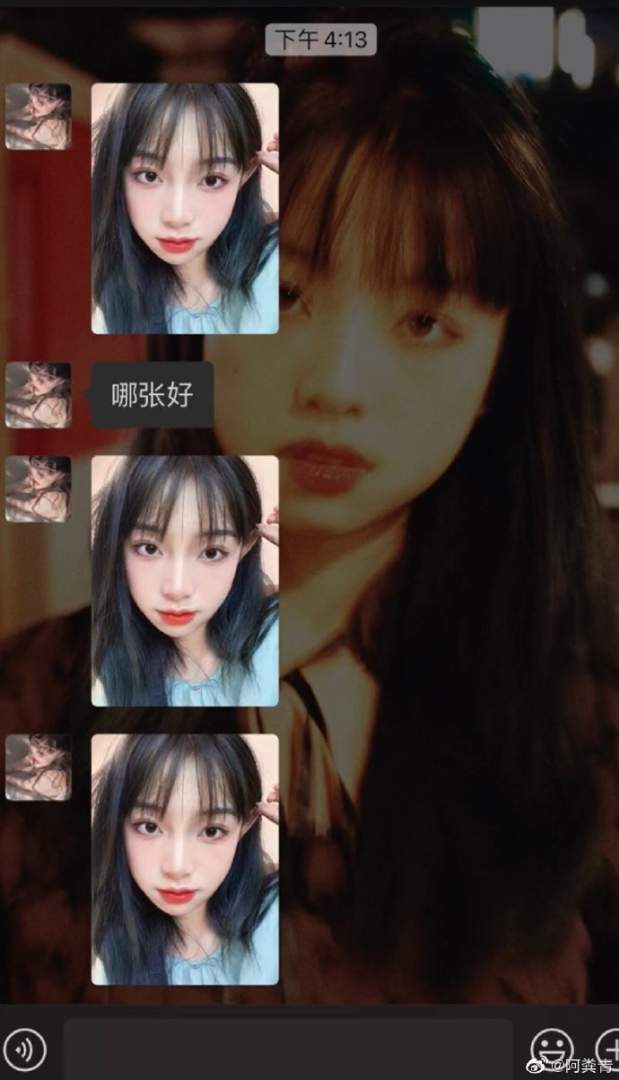The width and height of the screenshot is (619, 1080).
Task: Open the emoji sticker panel
Action: click(551, 1048)
